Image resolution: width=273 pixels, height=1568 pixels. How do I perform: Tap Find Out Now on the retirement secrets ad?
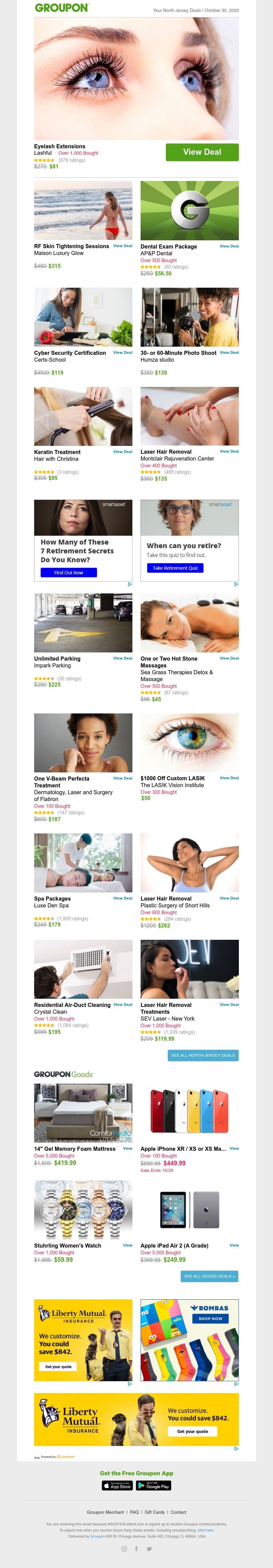coord(68,573)
